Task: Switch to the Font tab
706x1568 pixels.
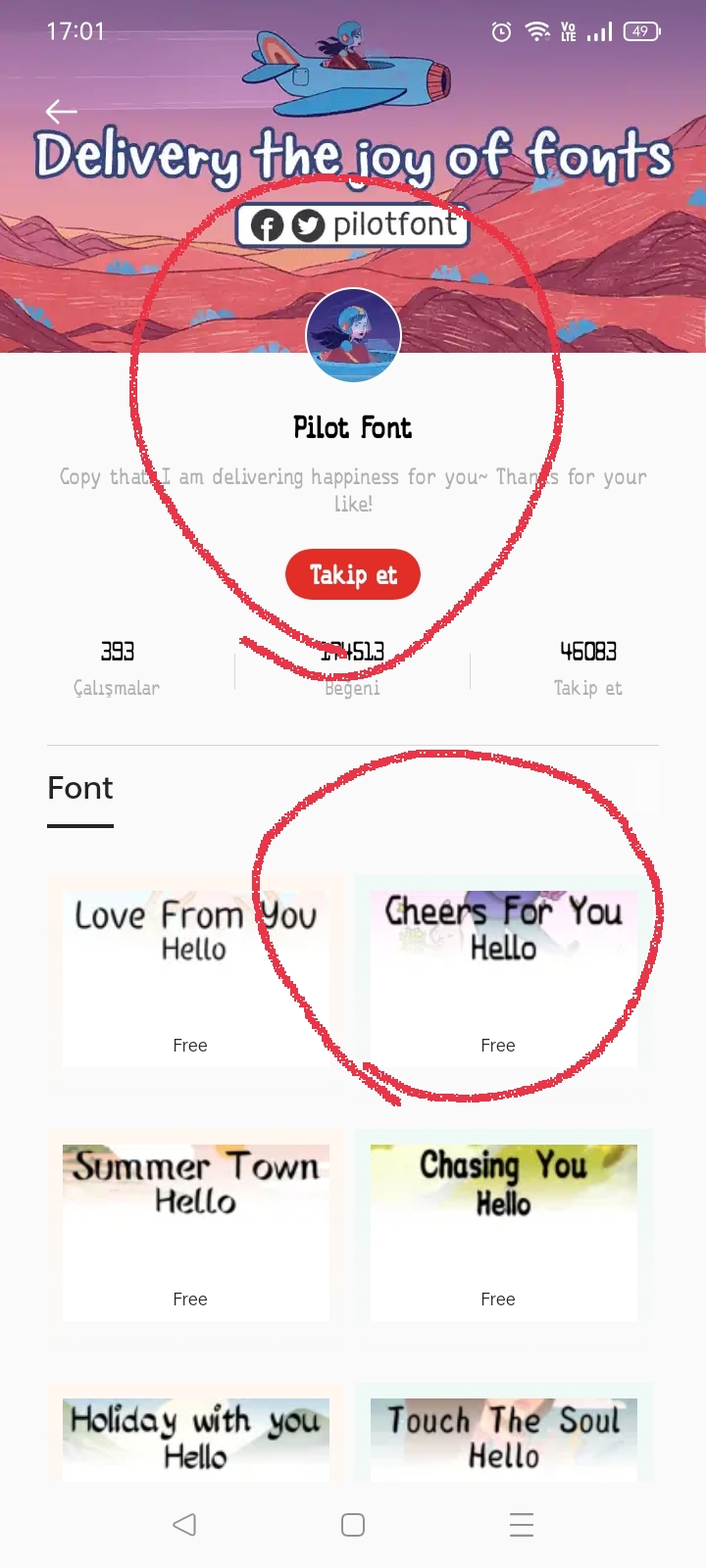Action: point(80,789)
